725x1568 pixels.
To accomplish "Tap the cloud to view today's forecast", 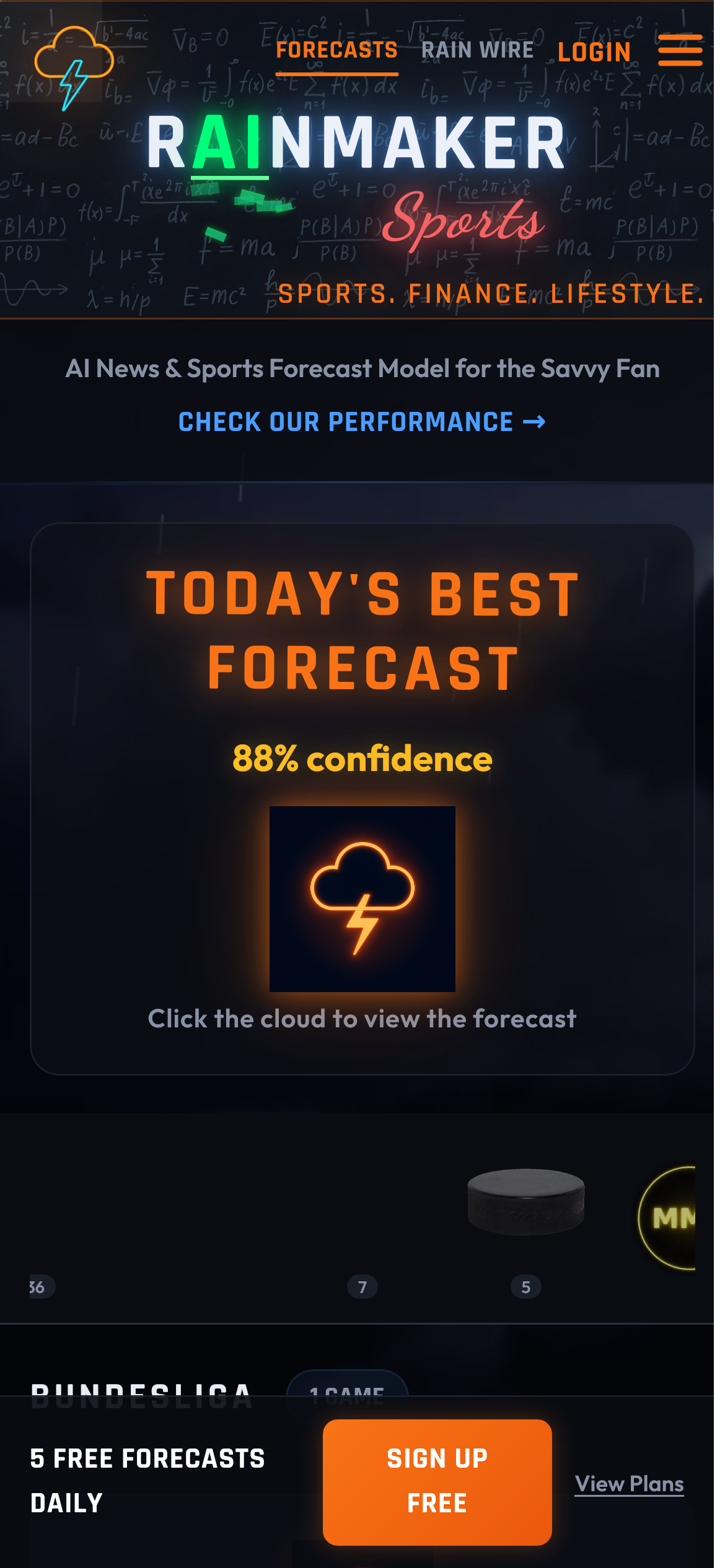I will [362, 899].
